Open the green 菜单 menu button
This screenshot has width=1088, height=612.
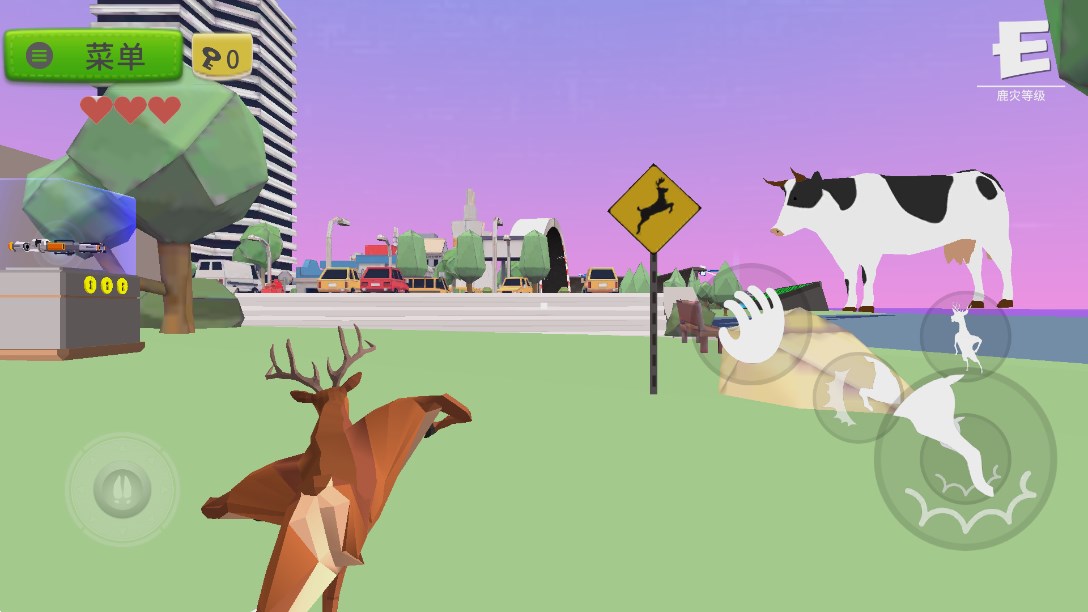coord(93,55)
